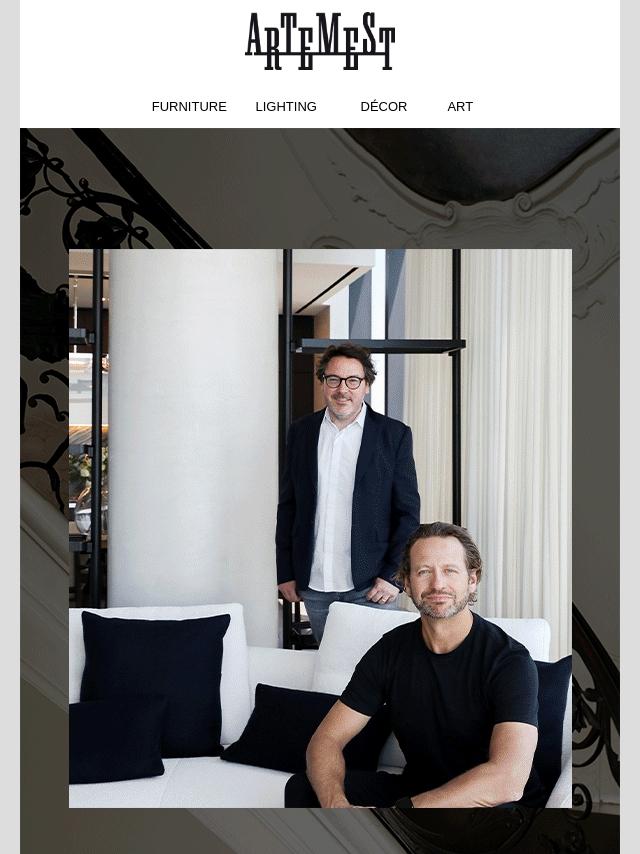
Task: Open the featured photo of two men
Action: 320,528
